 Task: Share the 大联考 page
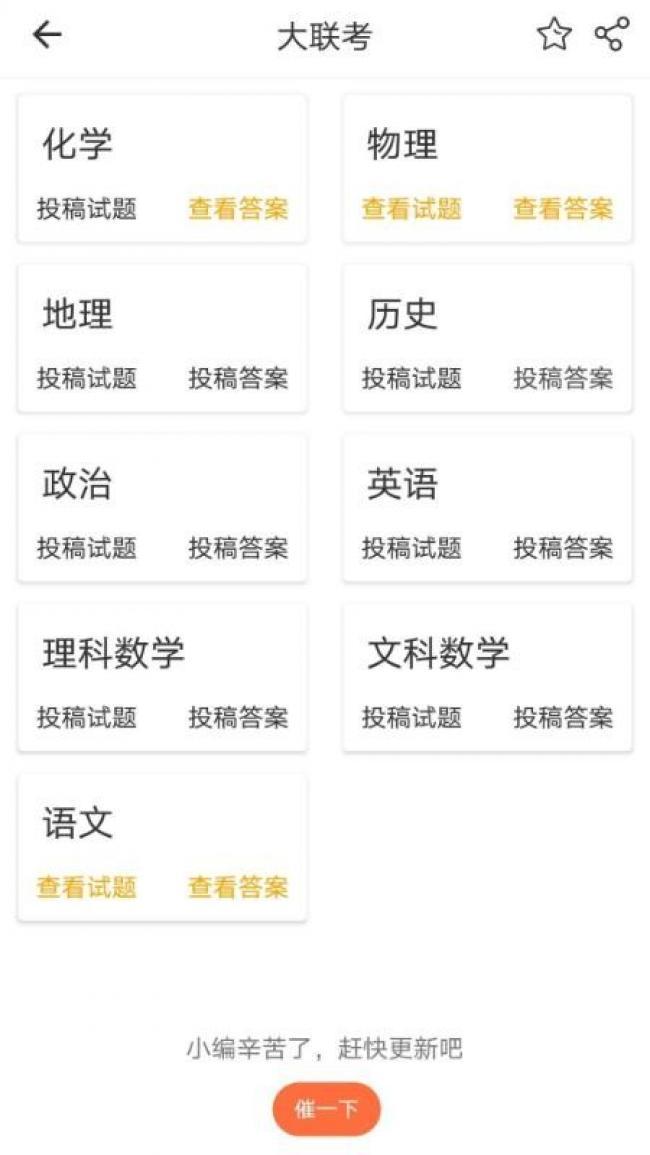612,35
